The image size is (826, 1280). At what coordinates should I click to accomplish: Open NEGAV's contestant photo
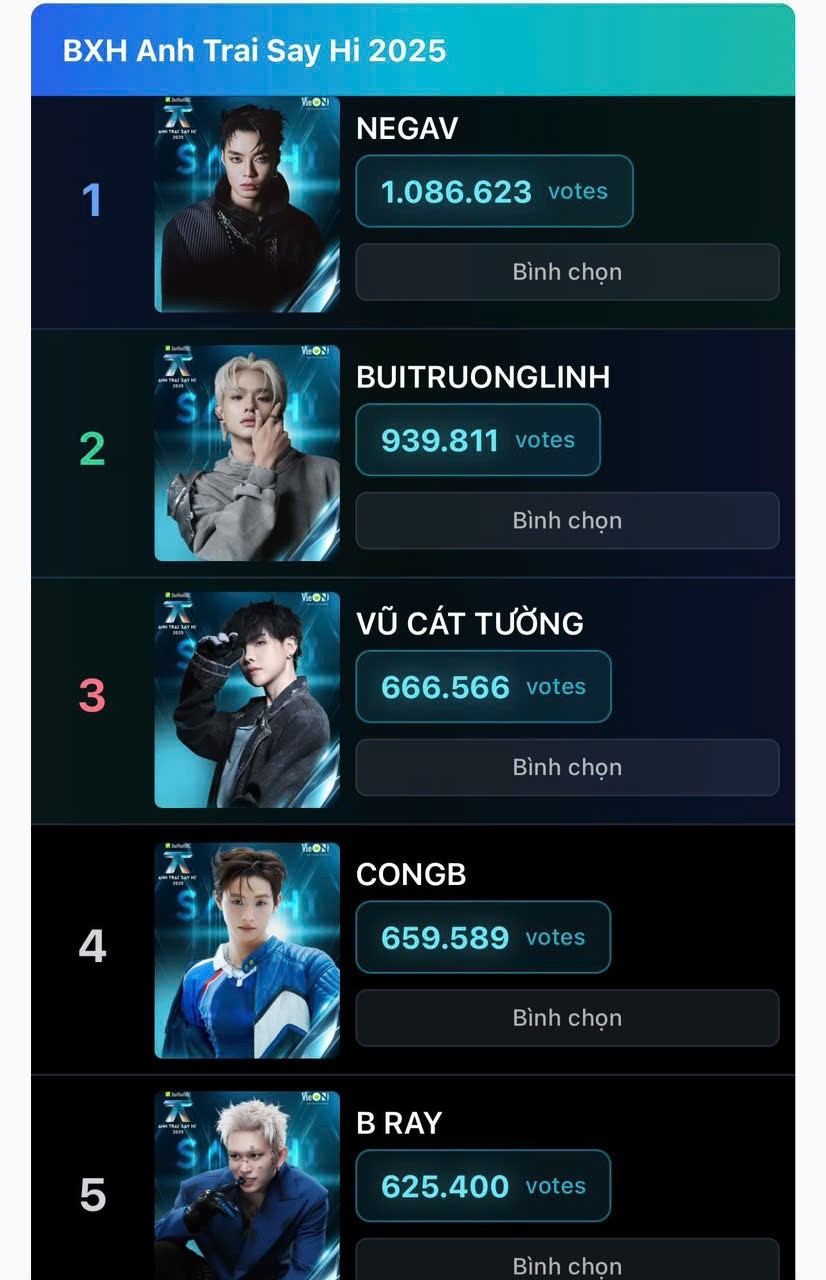tap(247, 204)
